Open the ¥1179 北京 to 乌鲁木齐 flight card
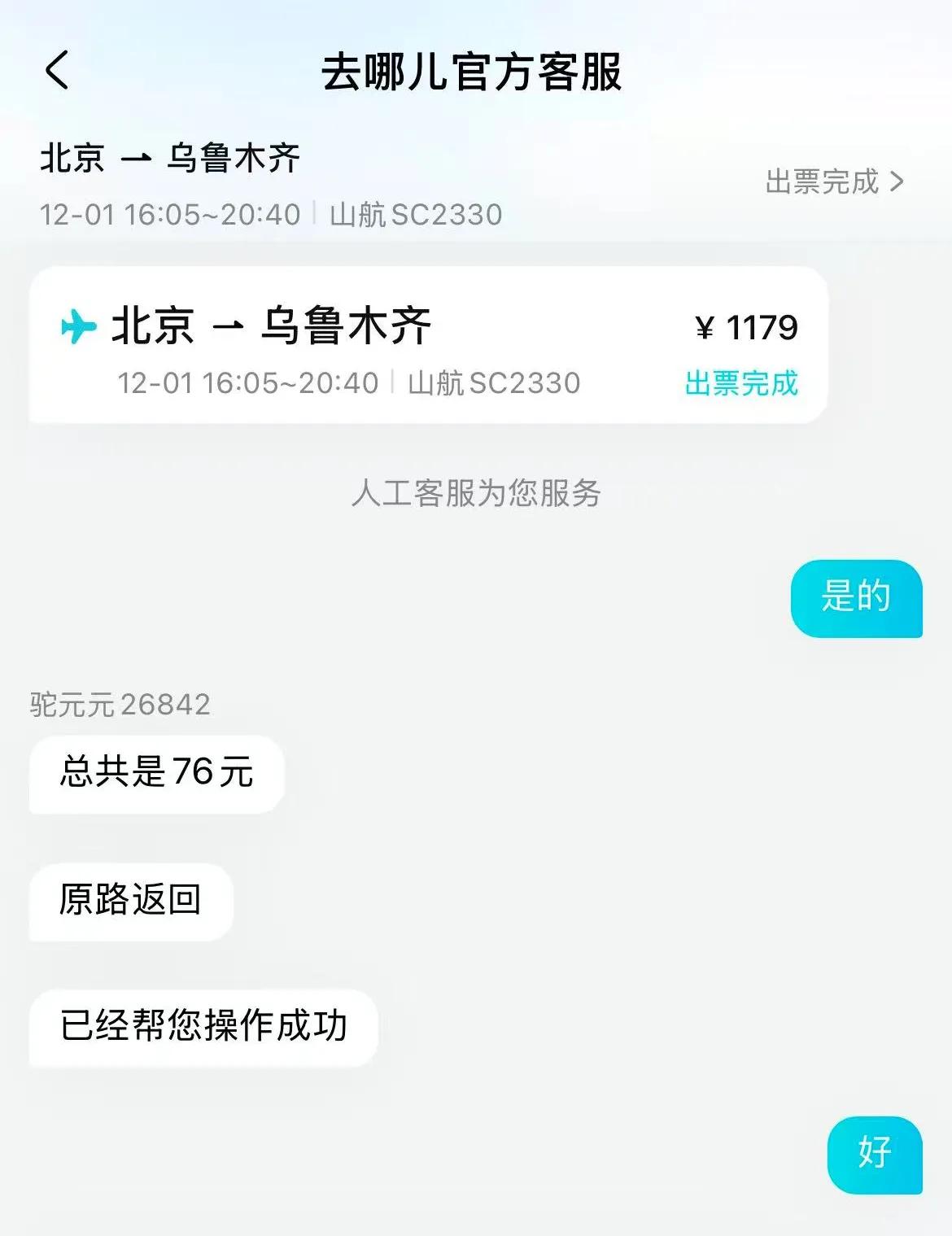This screenshot has height=1236, width=952. tap(429, 346)
